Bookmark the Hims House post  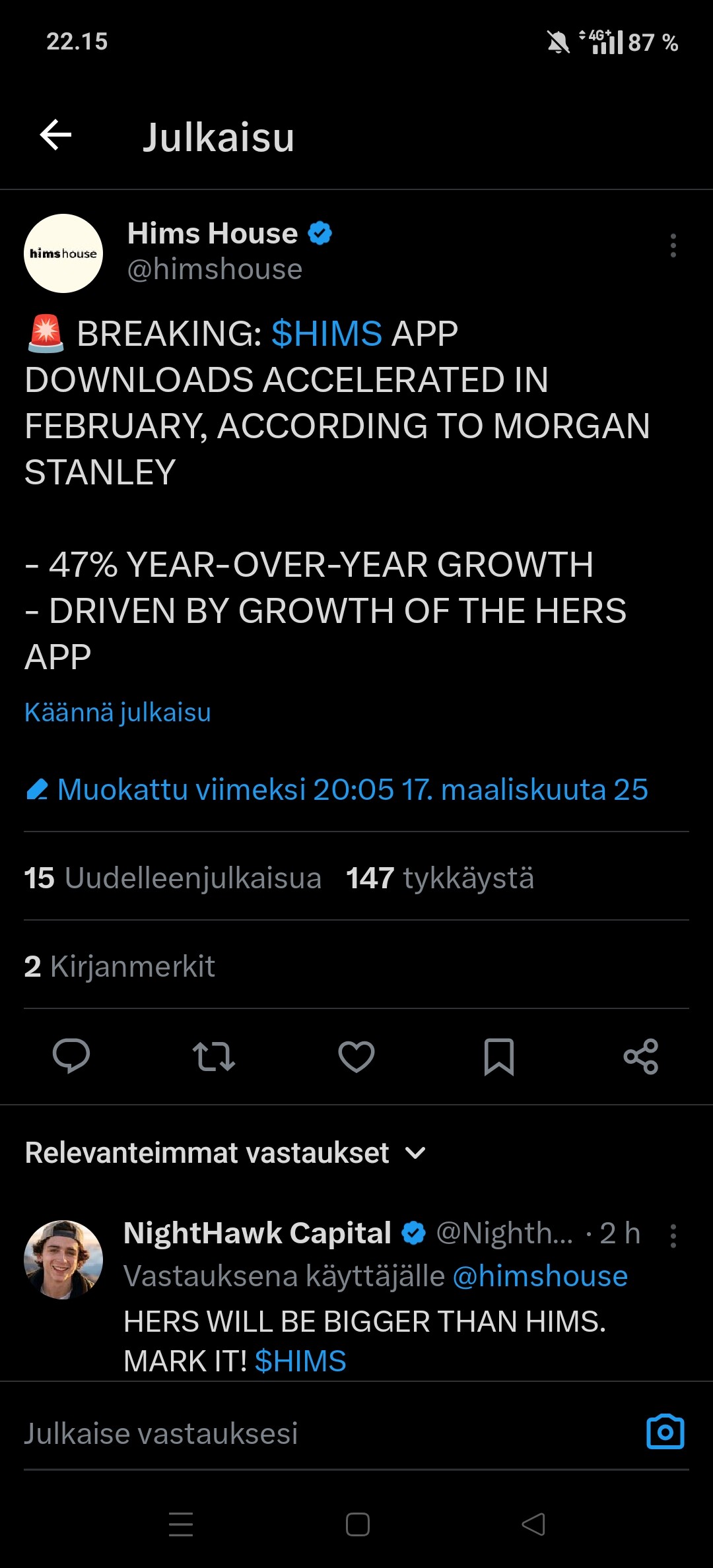point(499,1057)
